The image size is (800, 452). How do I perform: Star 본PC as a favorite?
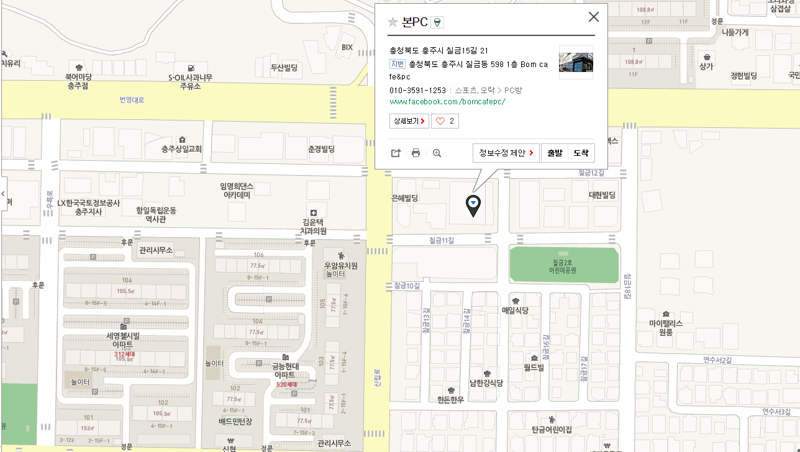(x=392, y=22)
